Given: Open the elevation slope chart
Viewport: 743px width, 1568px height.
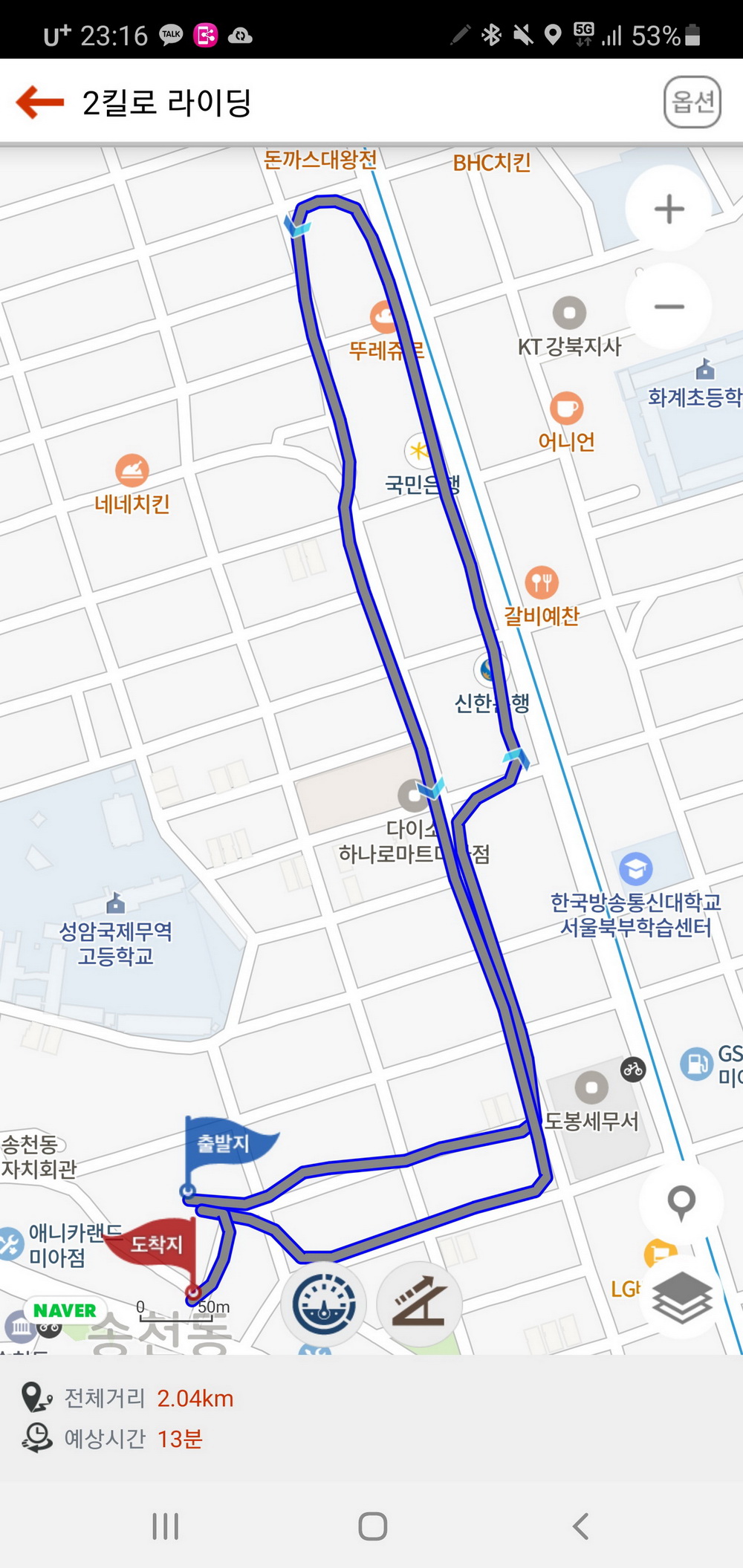Looking at the screenshot, I should point(419,1304).
